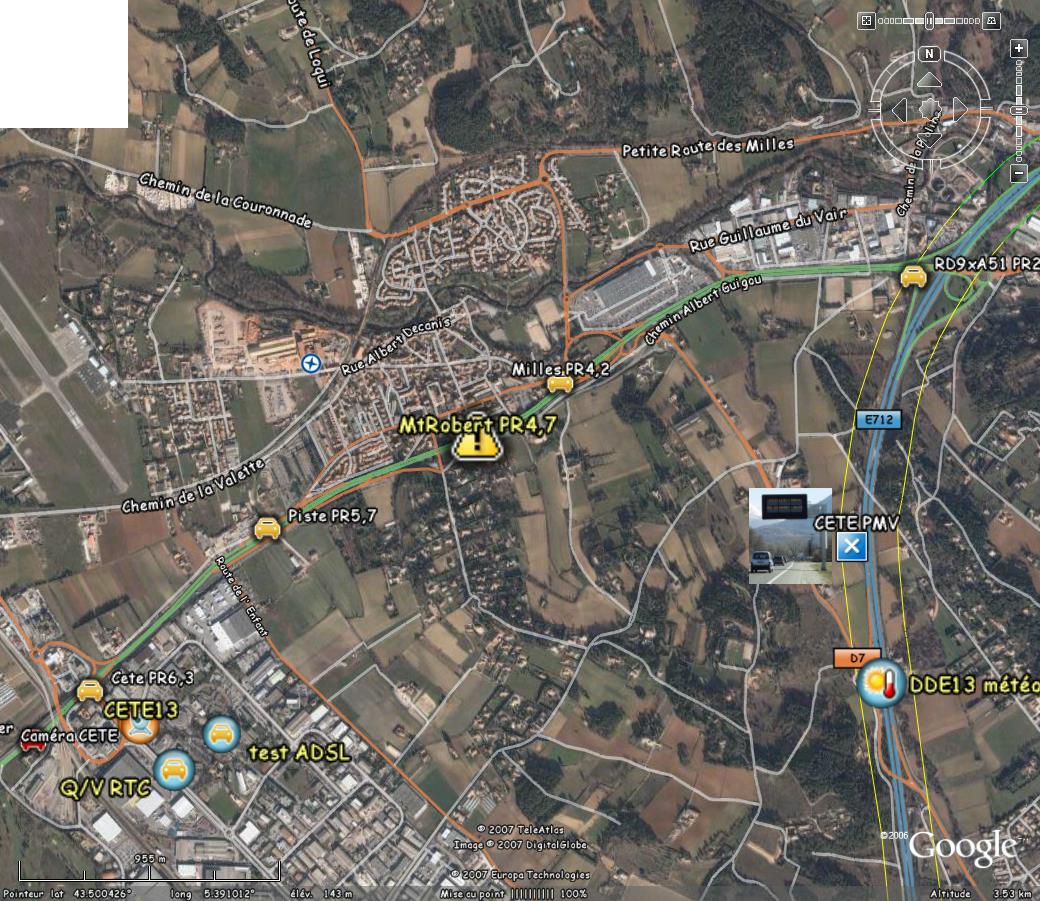Open the test ADSL marker
1040x901 pixels.
[221, 735]
